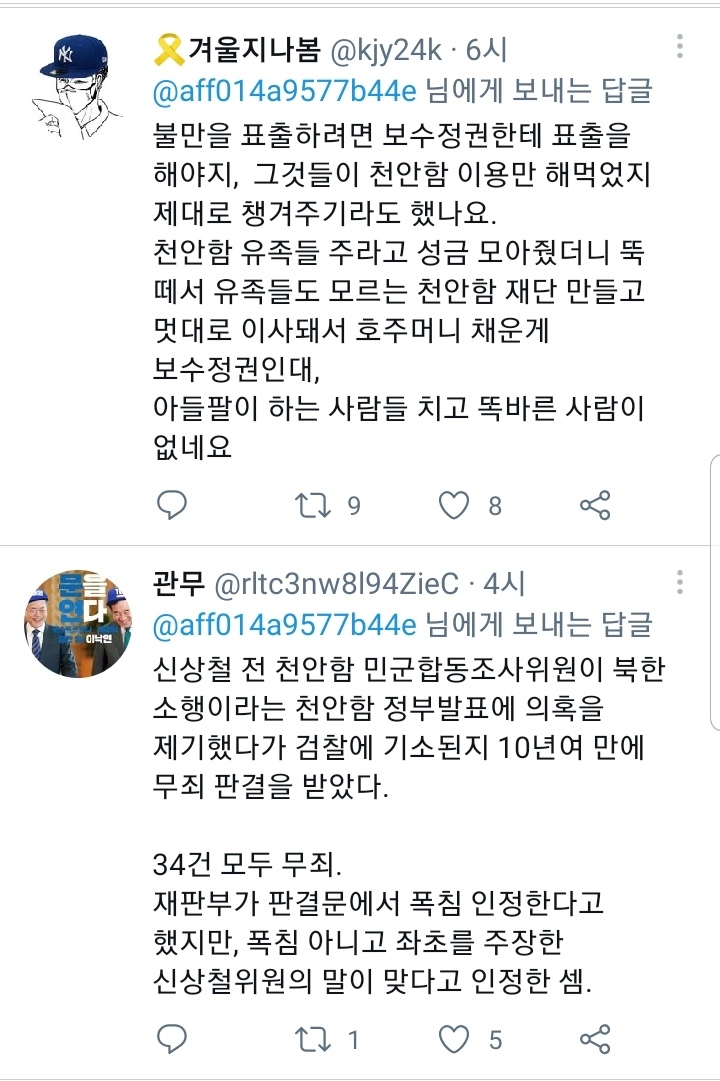Open overflow menu on 관무's tweet
This screenshot has height=1081, width=720.
[680, 582]
